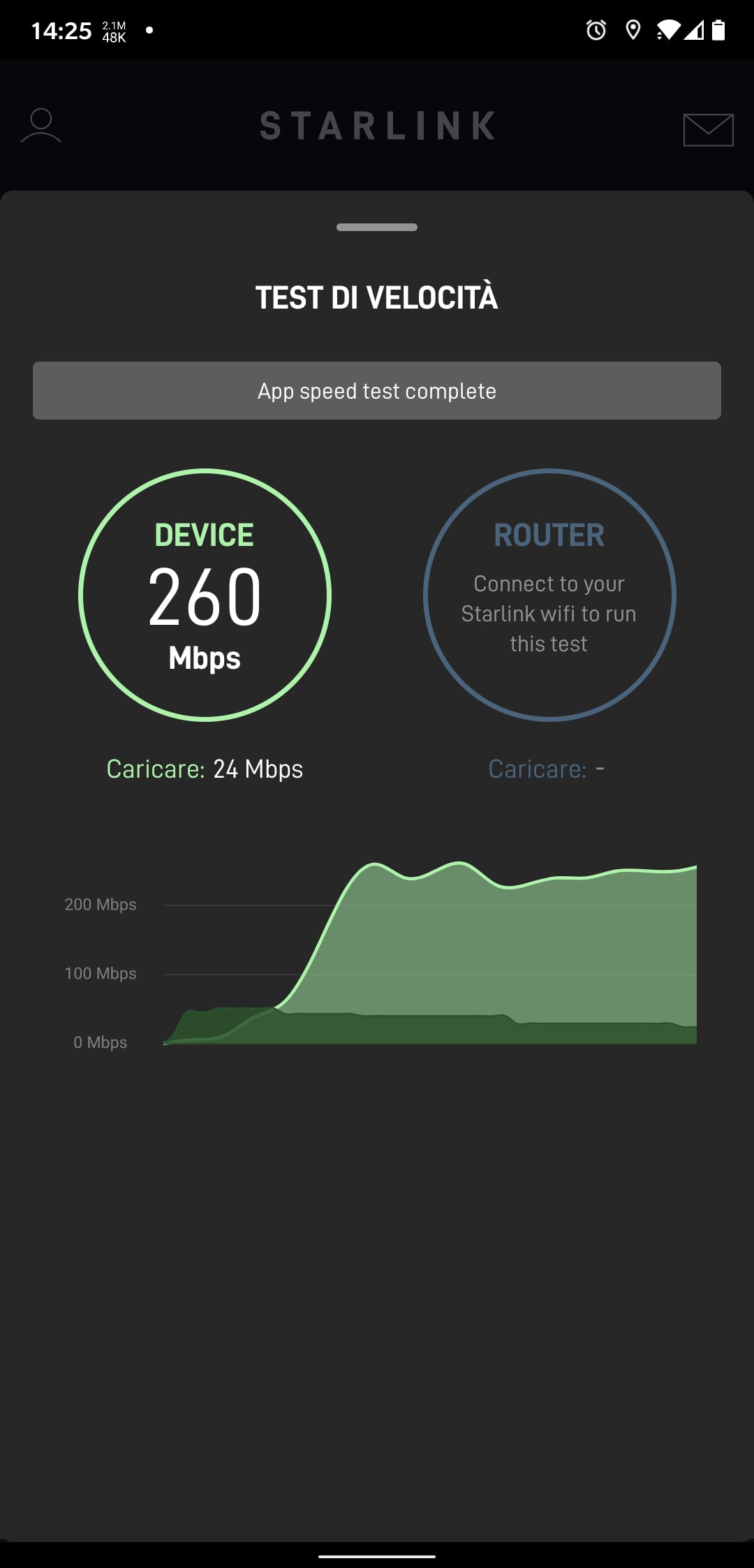This screenshot has height=1568, width=754.
Task: Tap the App speed test complete button
Action: pyautogui.click(x=377, y=391)
